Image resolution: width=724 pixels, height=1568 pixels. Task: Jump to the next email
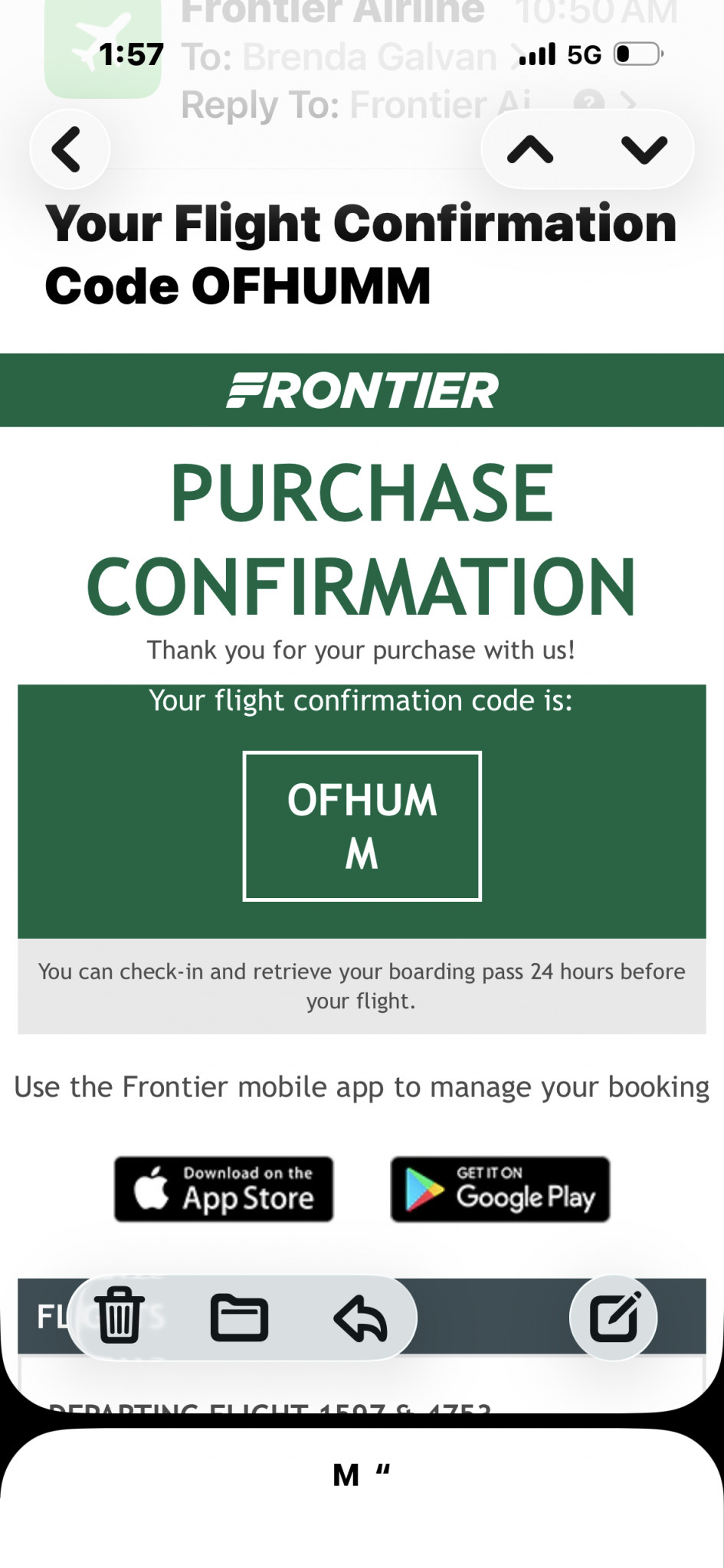[644, 149]
